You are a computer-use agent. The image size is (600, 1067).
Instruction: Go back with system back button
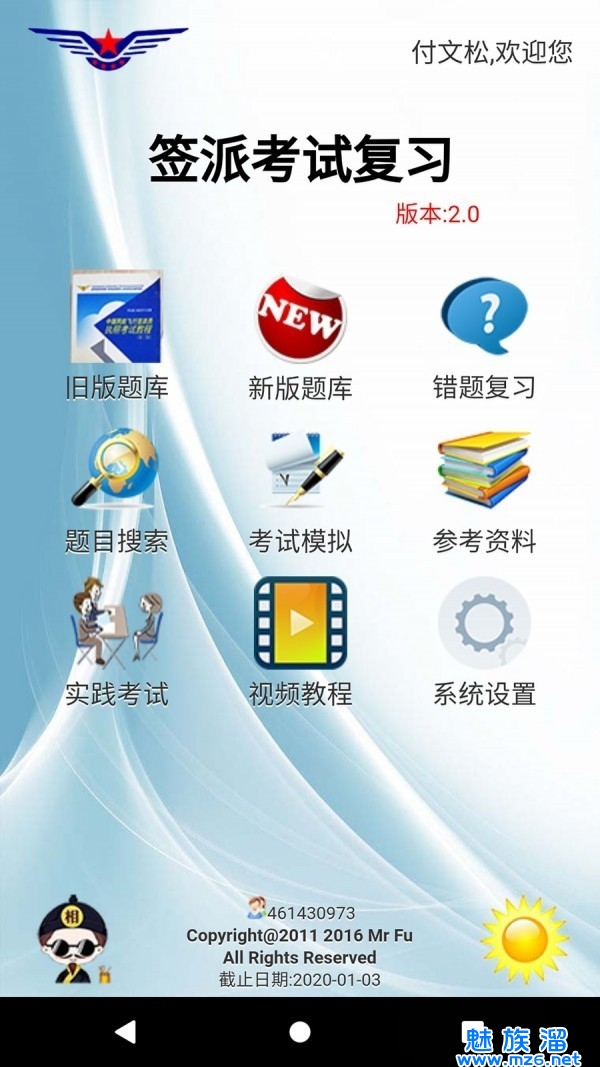(125, 1032)
